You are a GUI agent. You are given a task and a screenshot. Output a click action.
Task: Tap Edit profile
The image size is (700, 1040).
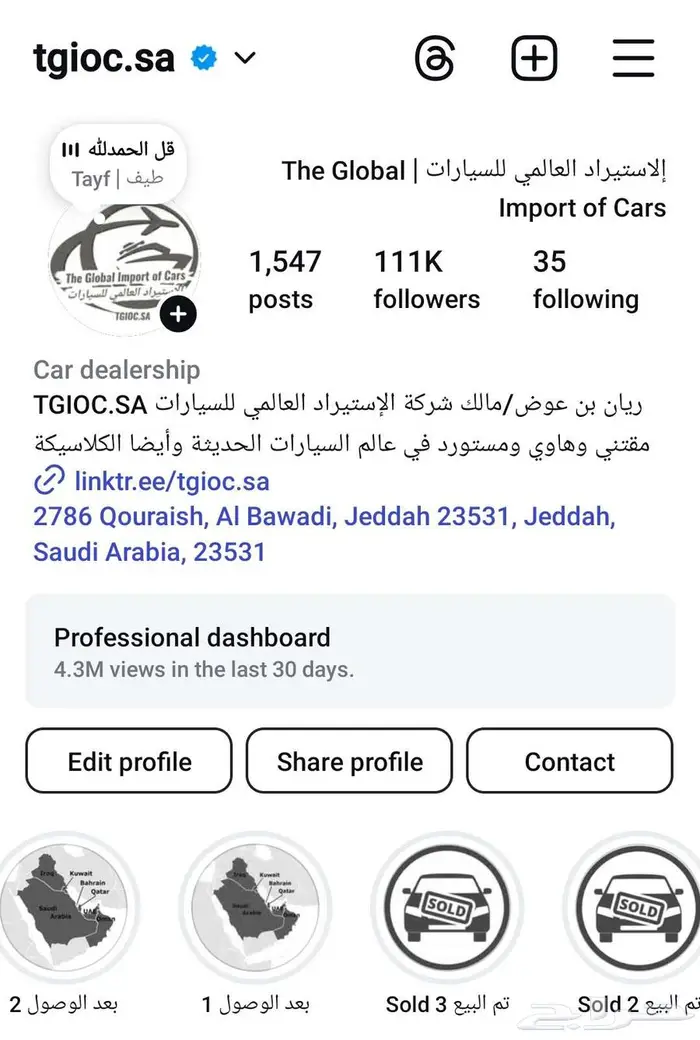point(129,761)
